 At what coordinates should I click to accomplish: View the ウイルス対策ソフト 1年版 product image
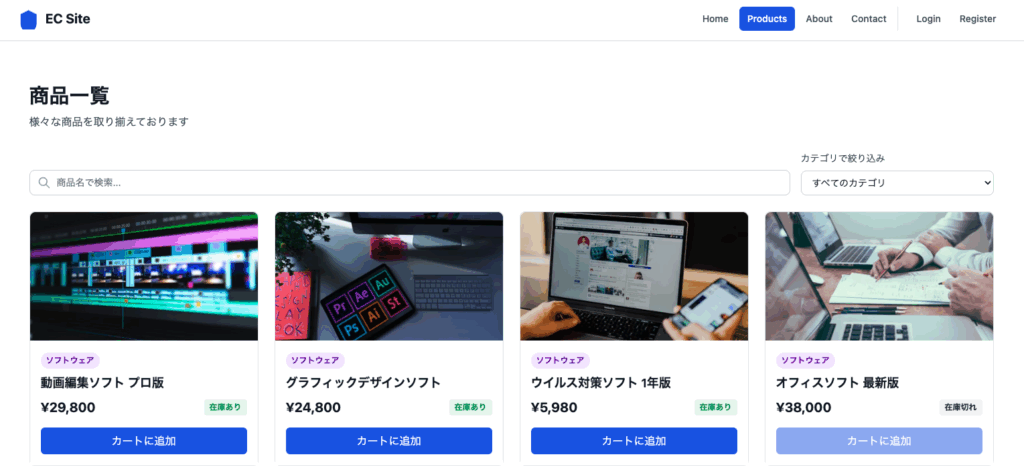click(634, 276)
